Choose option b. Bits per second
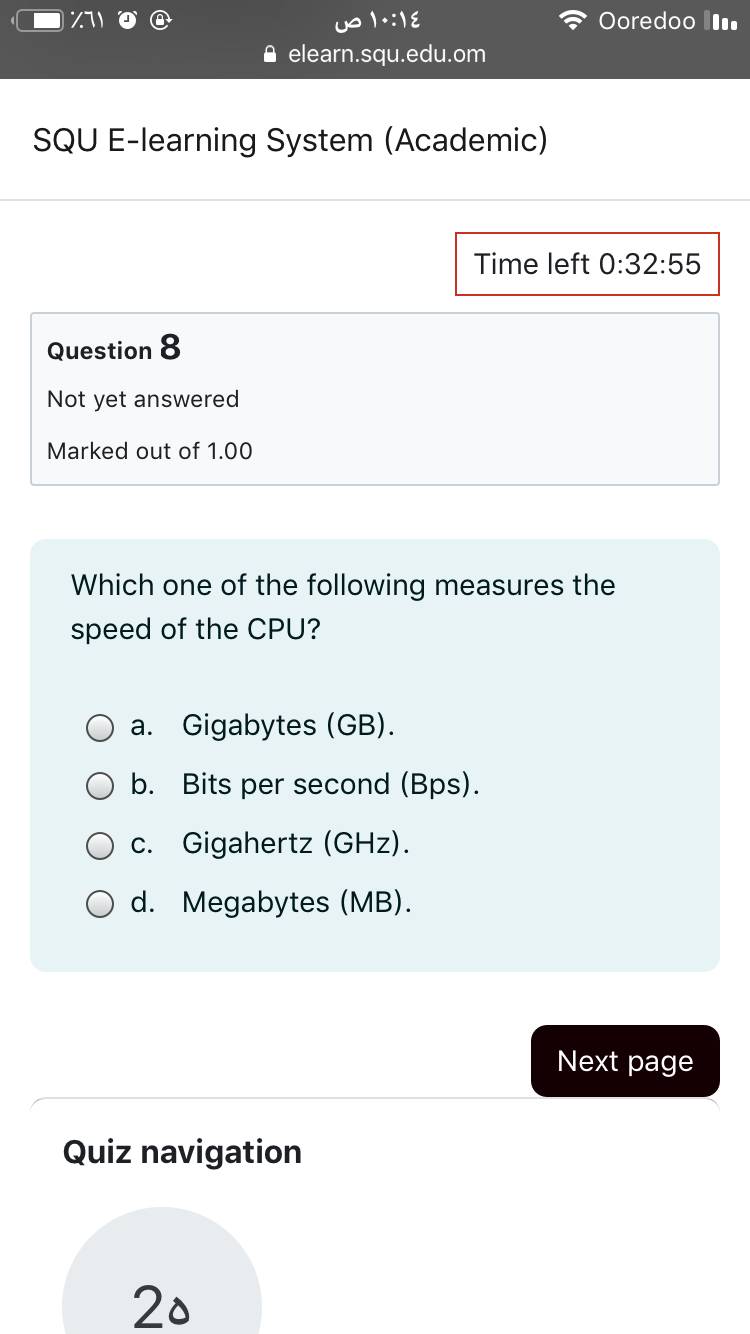The image size is (750, 1334). (100, 787)
